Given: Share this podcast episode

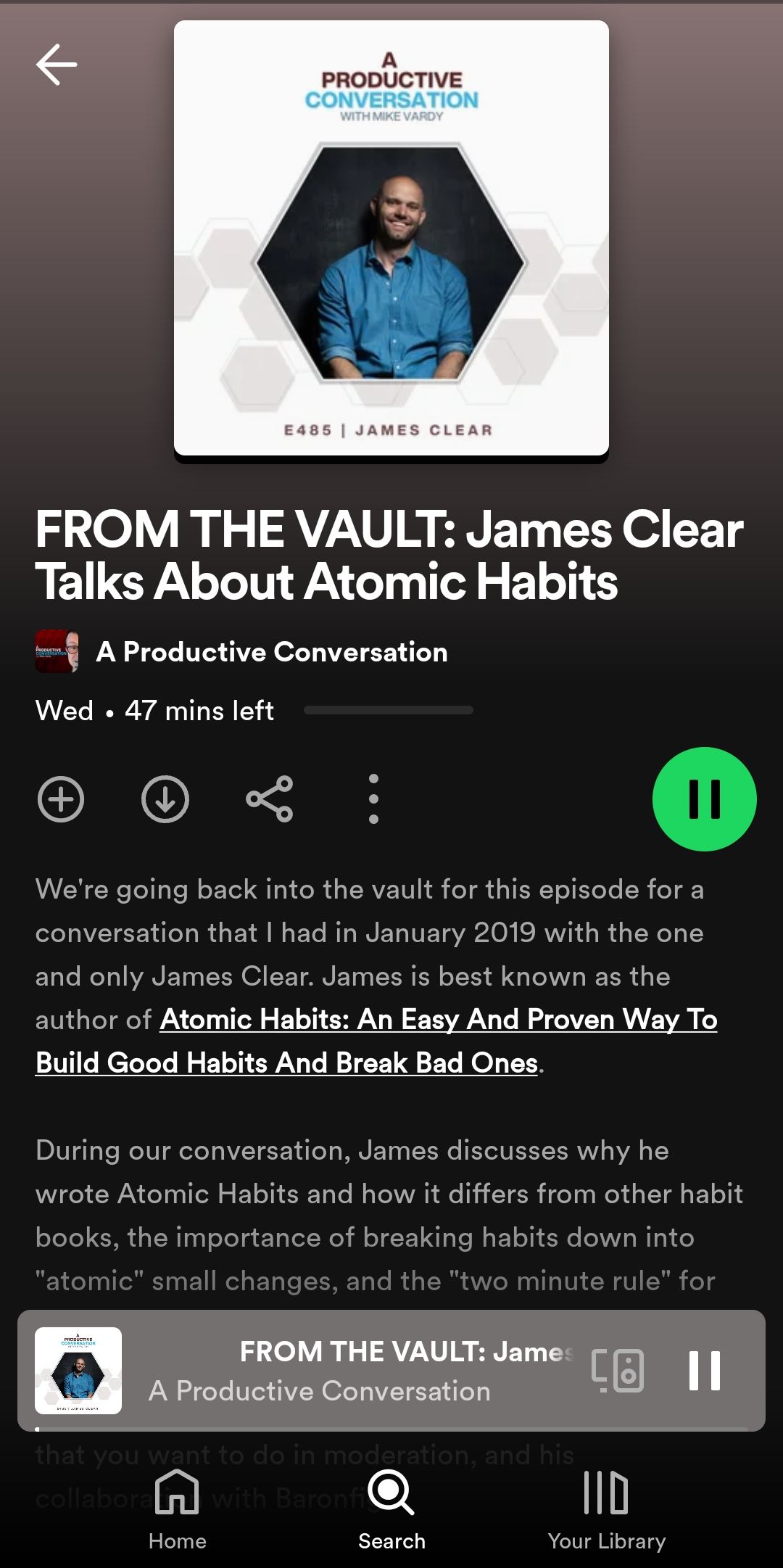Looking at the screenshot, I should click(x=270, y=799).
